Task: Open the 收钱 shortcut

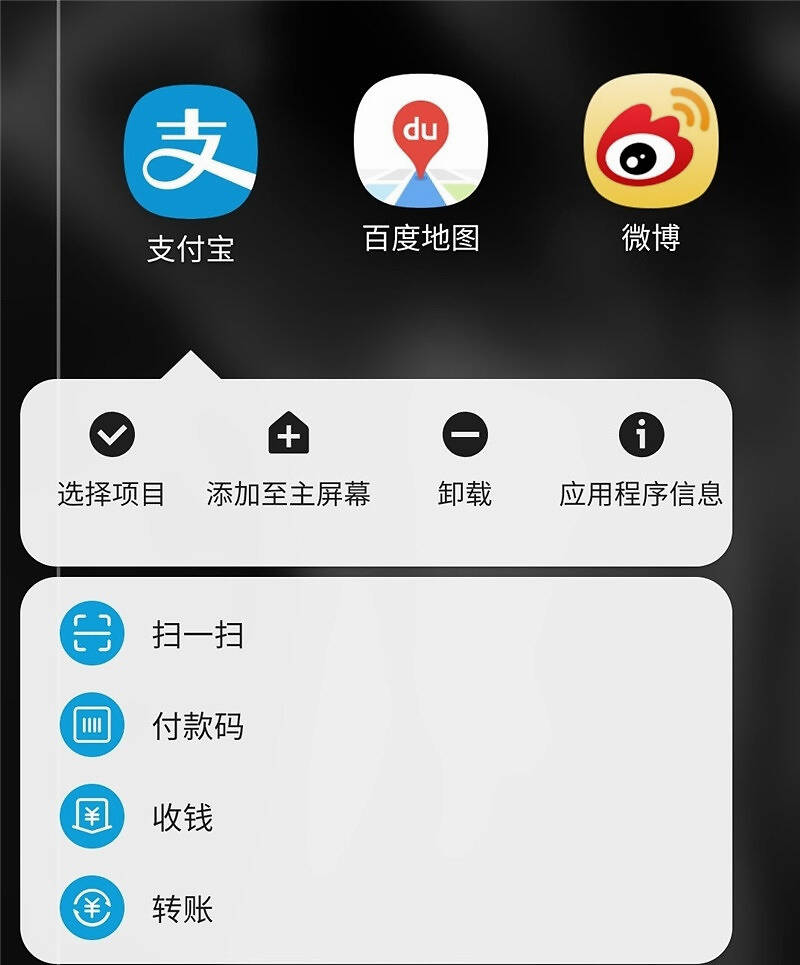Action: pyautogui.click(x=182, y=817)
